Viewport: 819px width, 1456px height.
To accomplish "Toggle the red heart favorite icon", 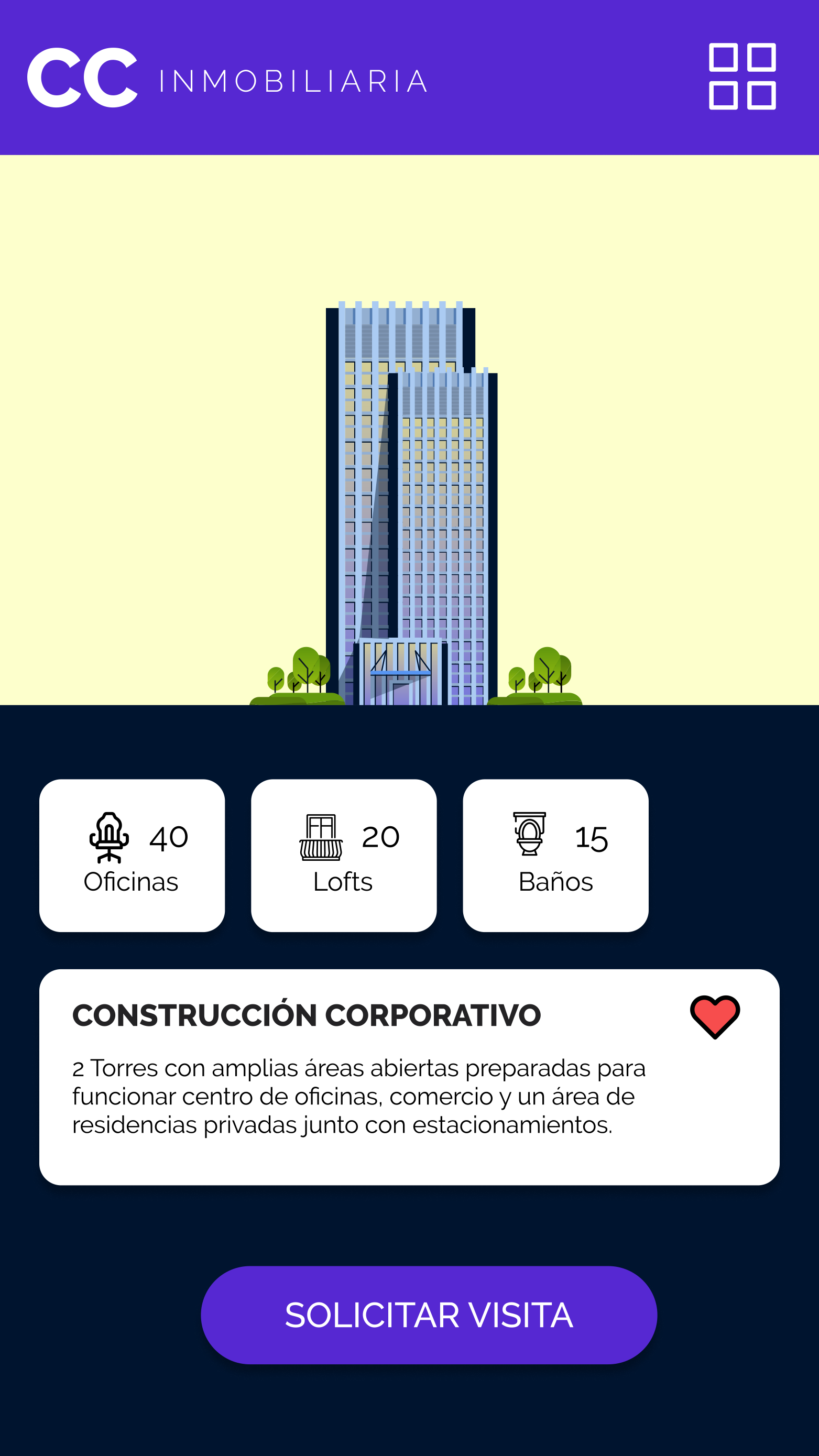I will click(x=714, y=1017).
